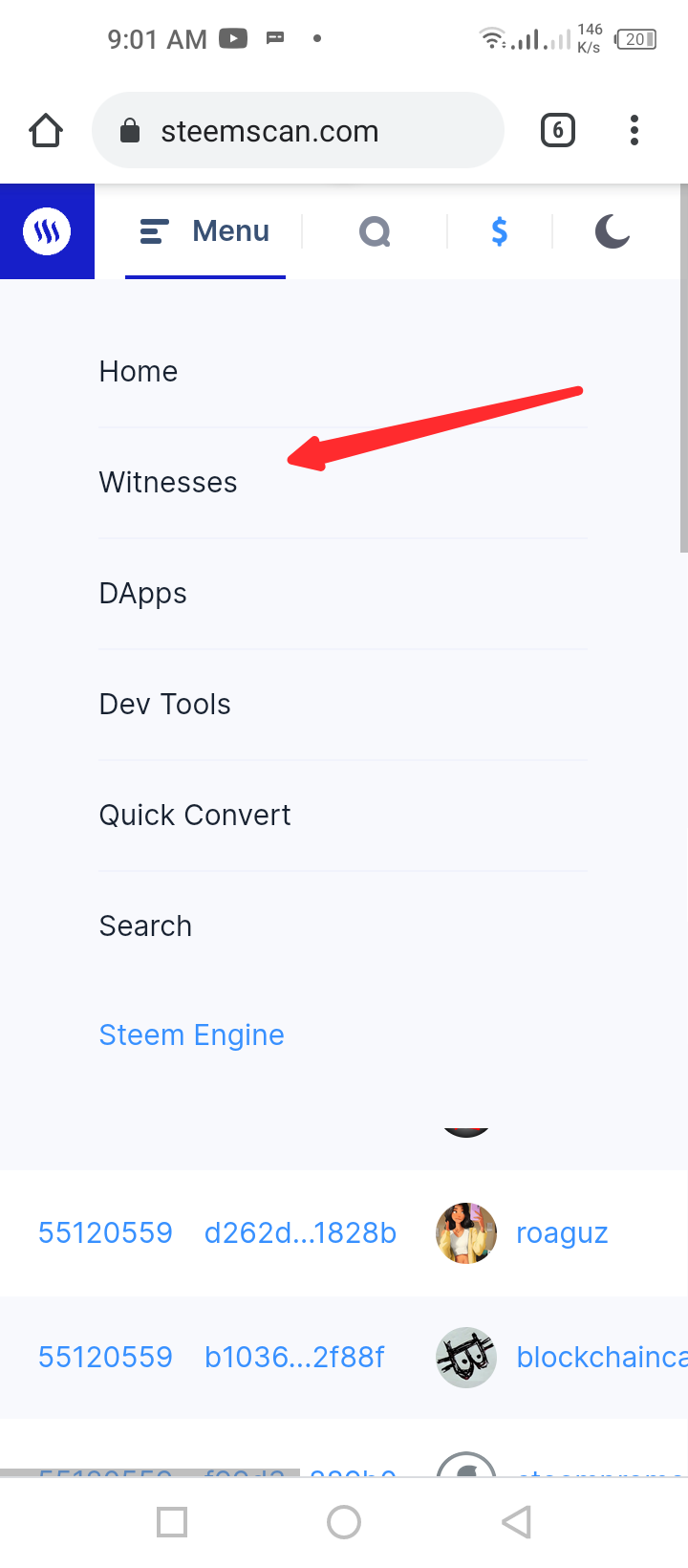Open the dollar price icon

(x=499, y=231)
